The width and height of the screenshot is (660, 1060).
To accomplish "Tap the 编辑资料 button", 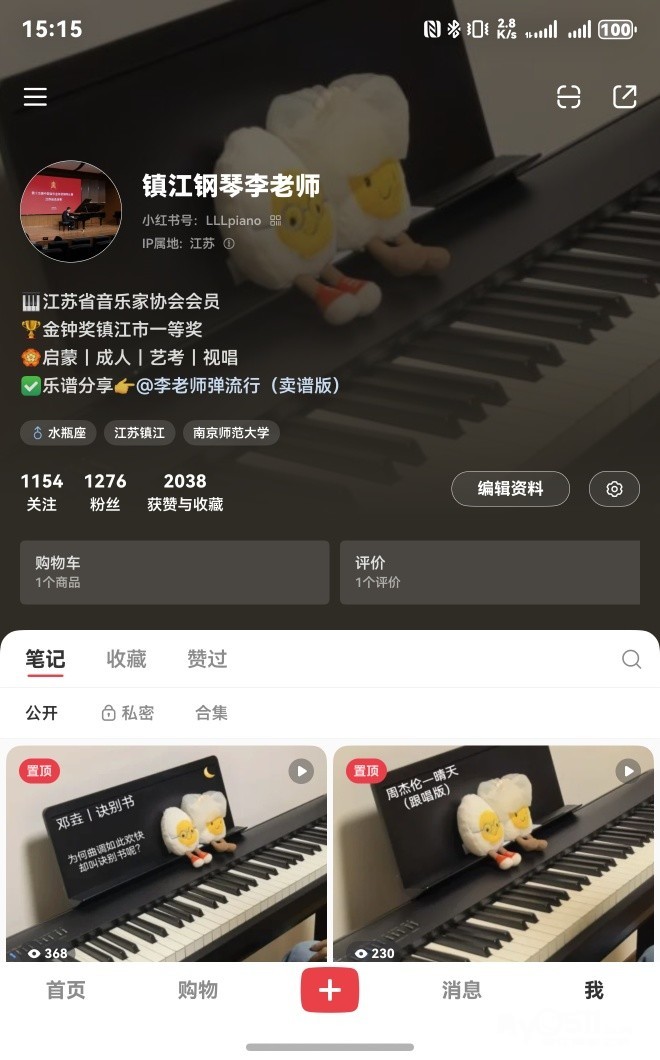I will click(510, 489).
